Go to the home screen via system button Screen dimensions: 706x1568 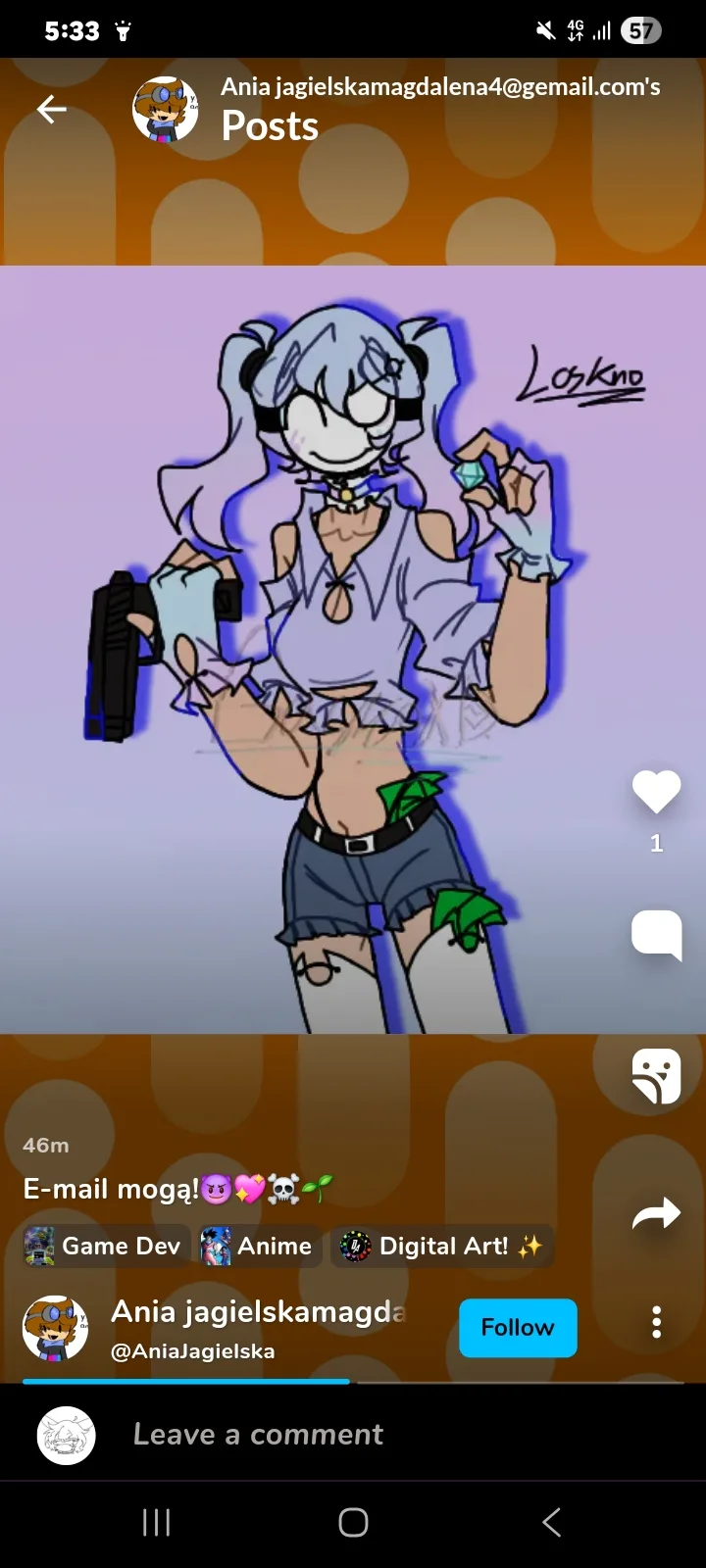click(353, 1522)
